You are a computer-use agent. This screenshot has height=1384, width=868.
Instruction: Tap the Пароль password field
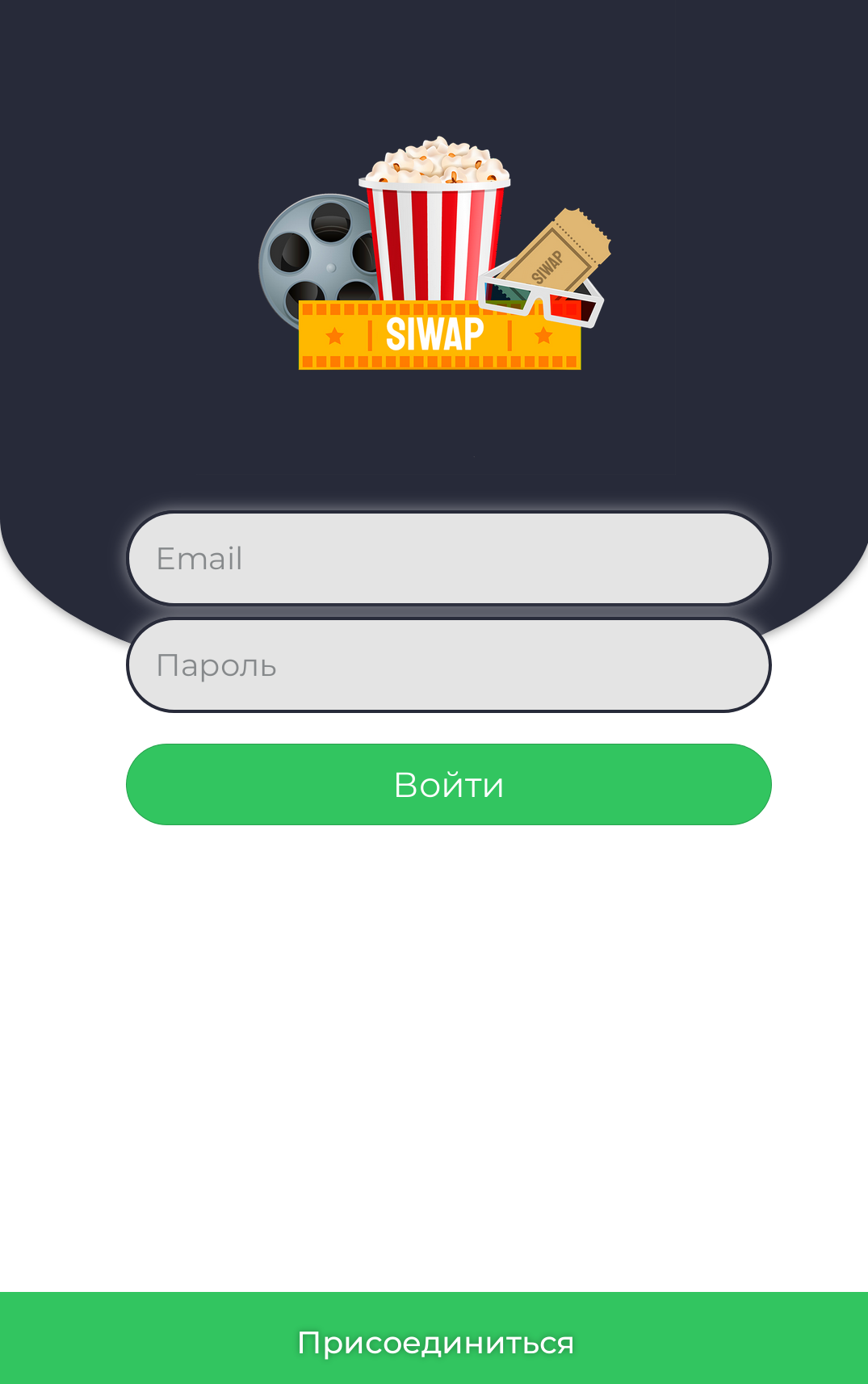tap(448, 665)
